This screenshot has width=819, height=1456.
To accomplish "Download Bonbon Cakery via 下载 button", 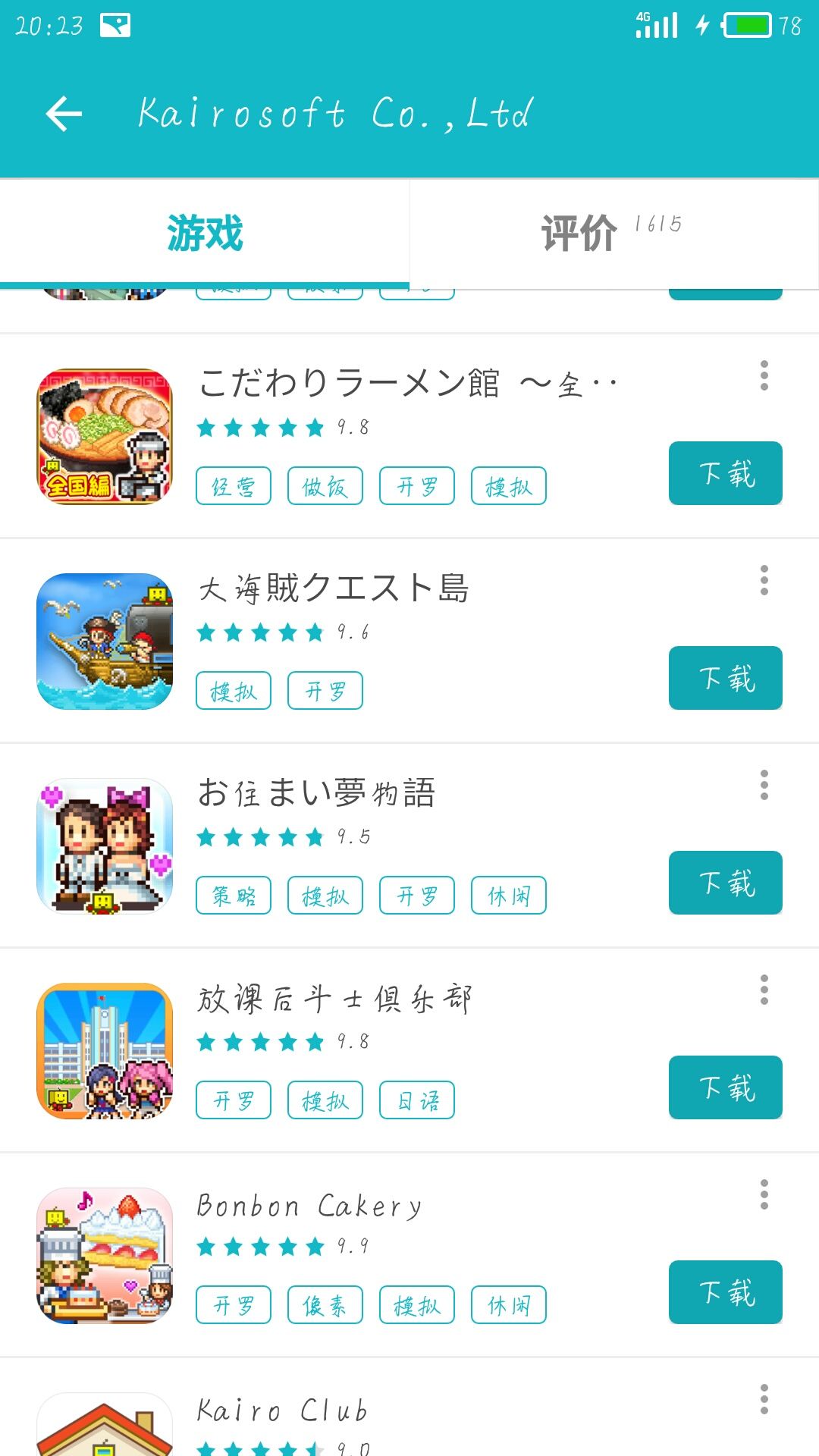I will coord(724,1291).
